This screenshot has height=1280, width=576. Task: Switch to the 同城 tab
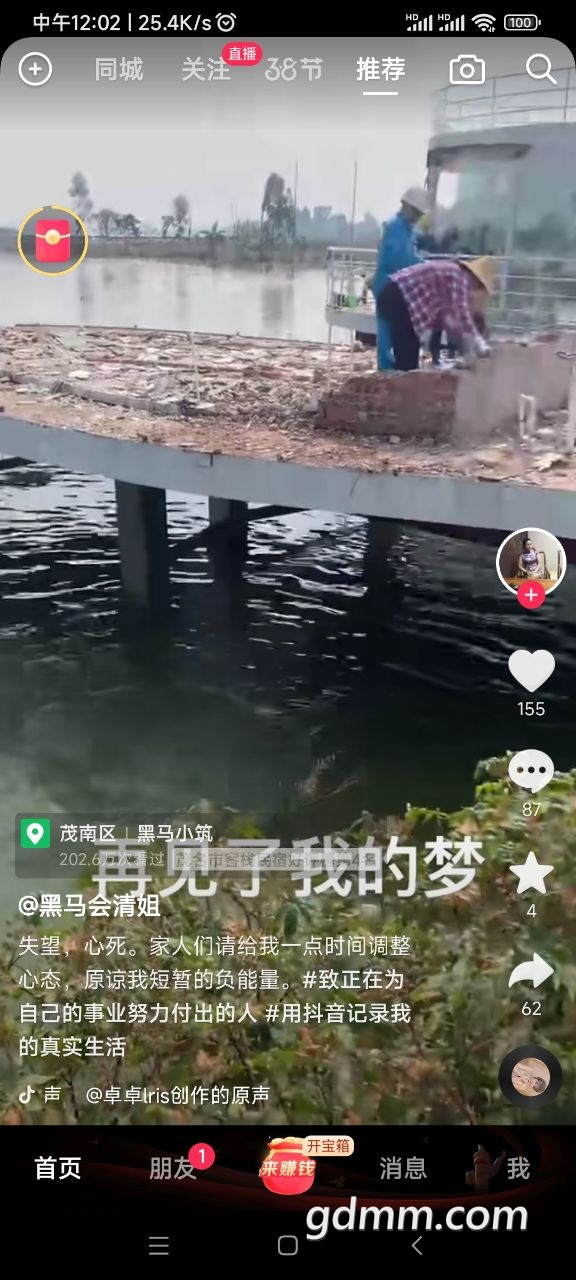point(119,69)
